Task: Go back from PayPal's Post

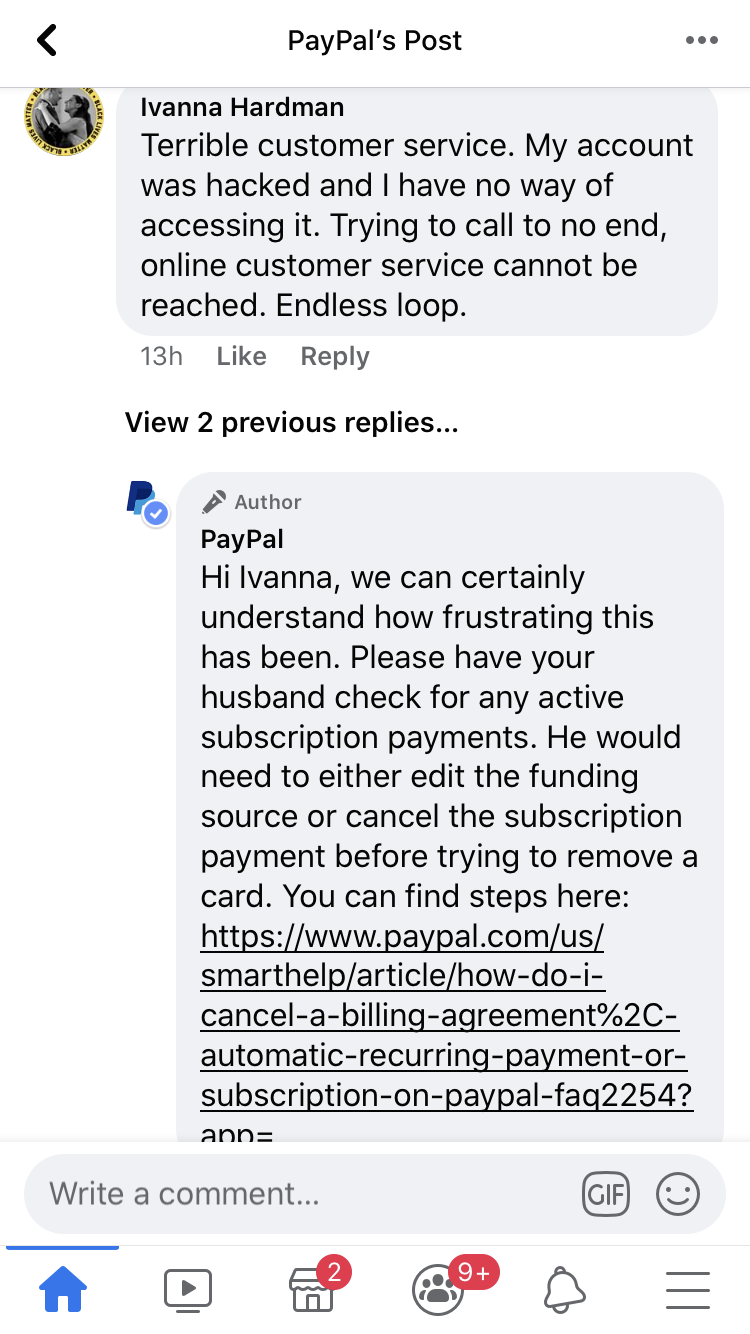Action: [x=46, y=40]
